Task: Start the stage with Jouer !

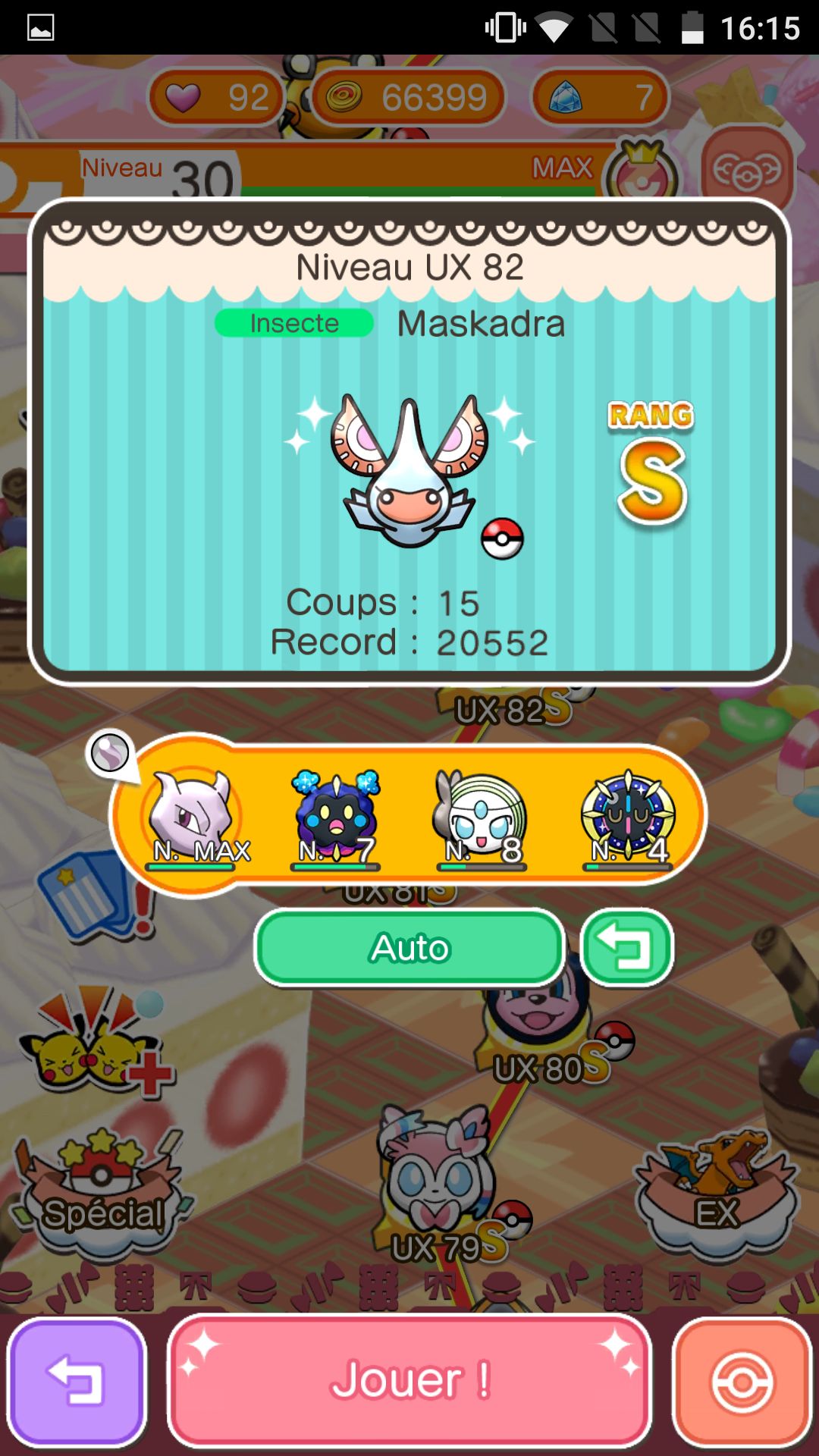Action: (x=409, y=1379)
